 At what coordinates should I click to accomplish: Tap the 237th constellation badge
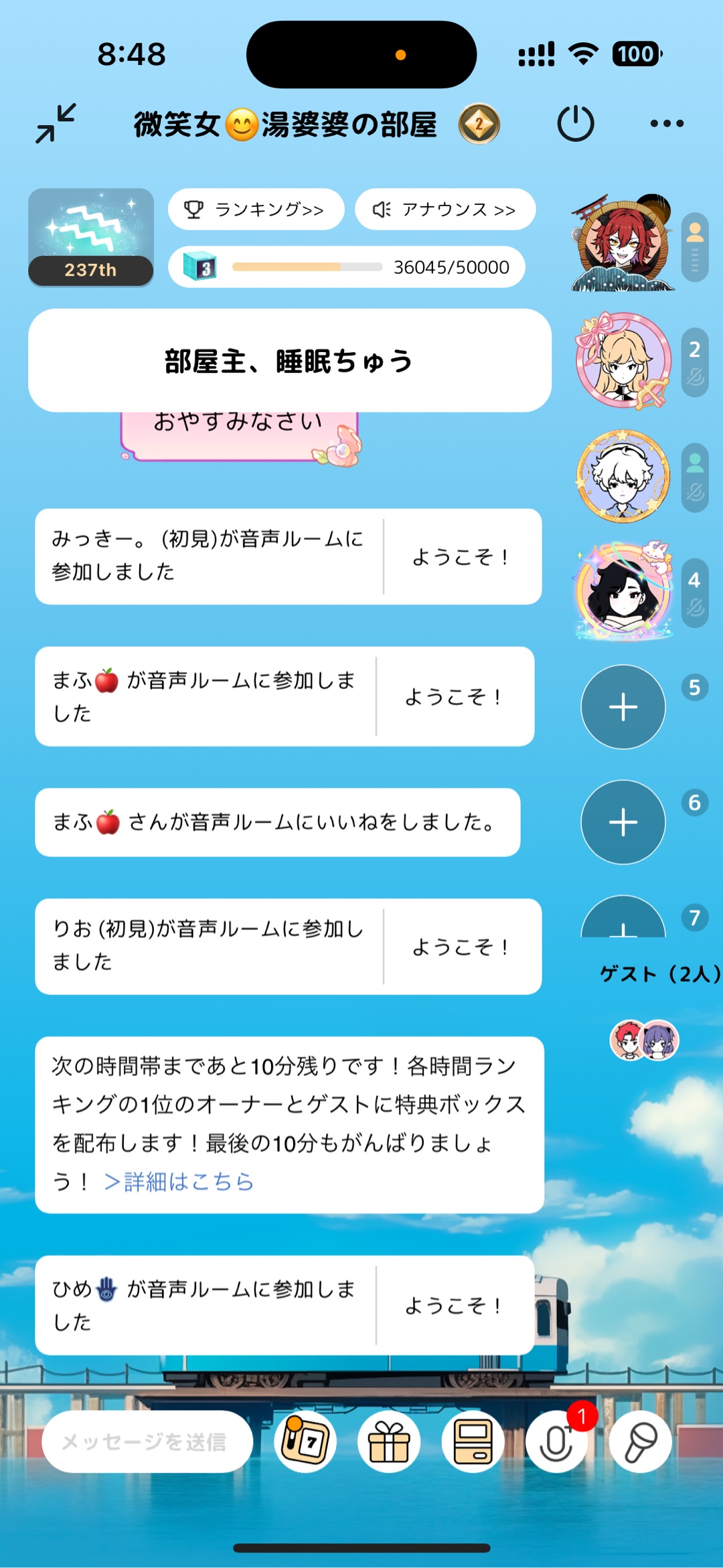tap(91, 238)
